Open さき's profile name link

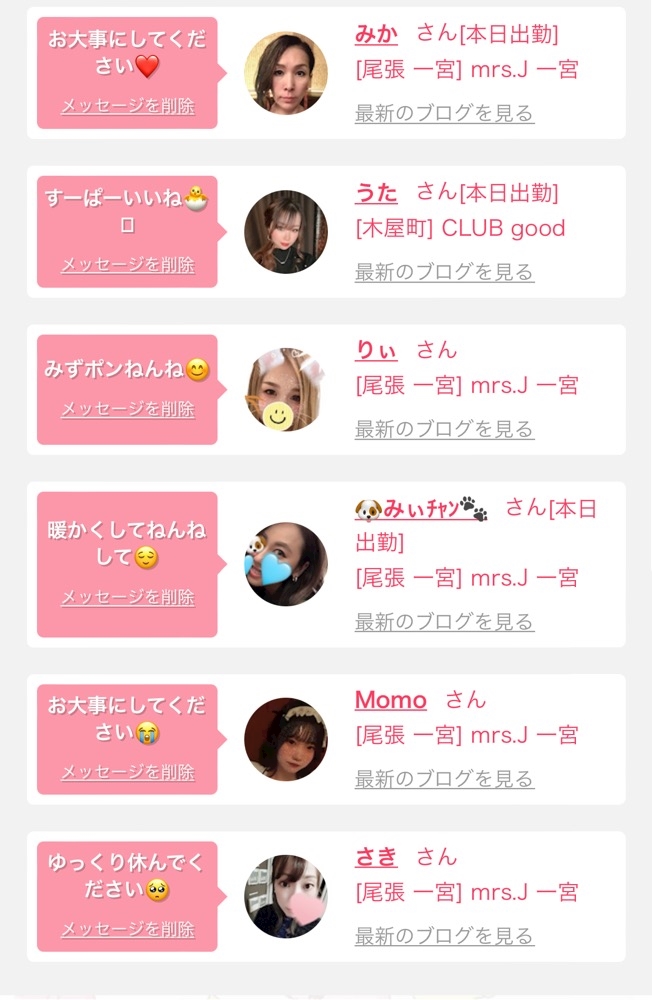376,857
